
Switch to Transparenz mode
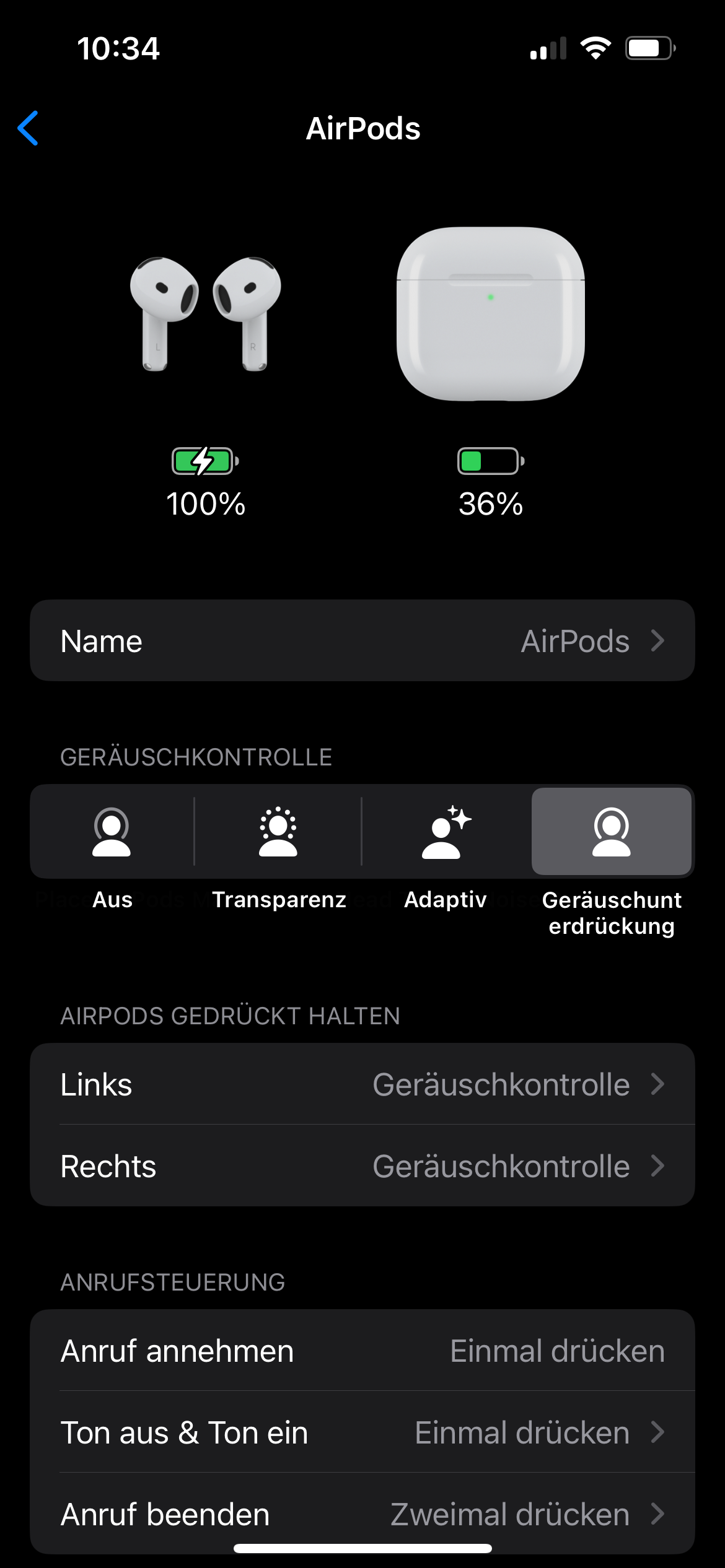[x=278, y=832]
